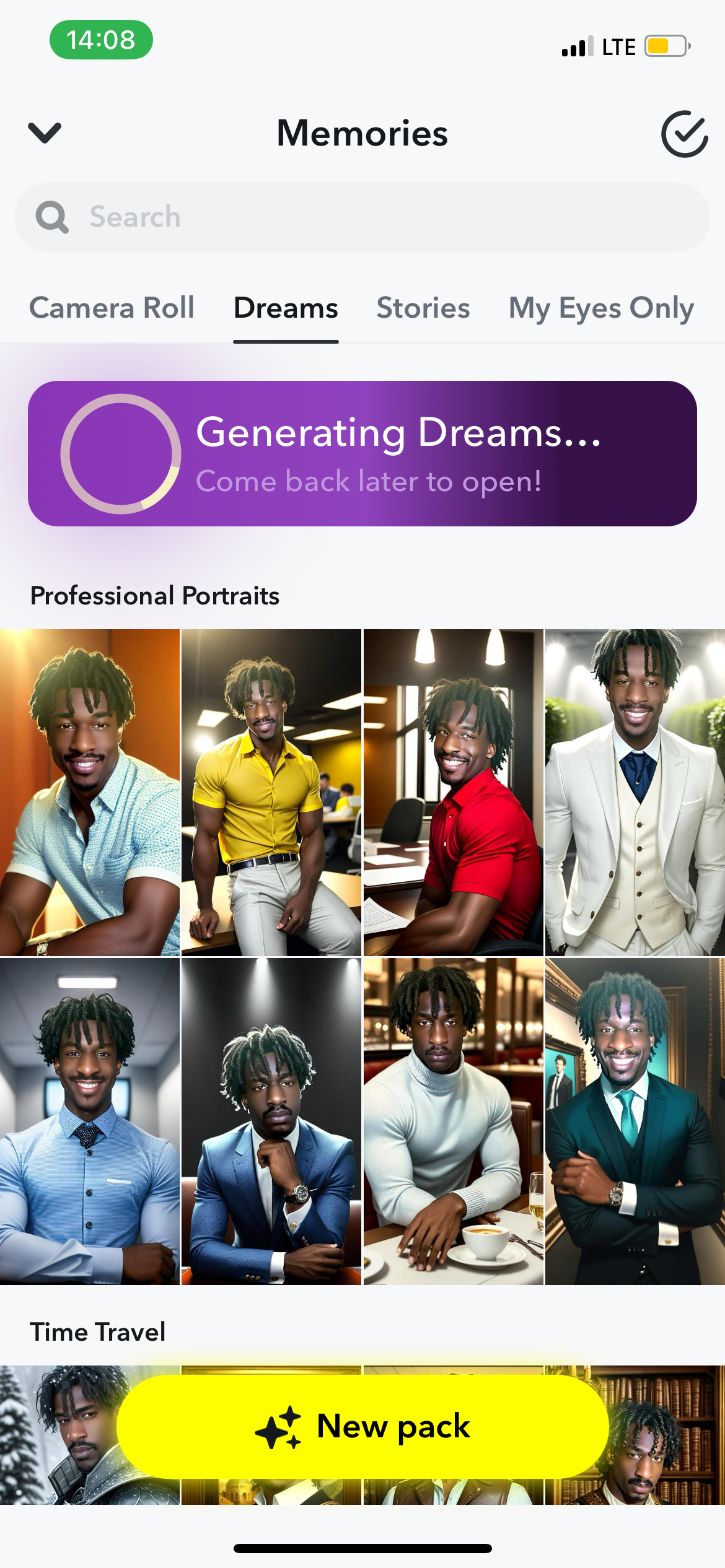Tap the LTE signal indicator
Image resolution: width=725 pixels, height=1568 pixels.
click(x=618, y=46)
